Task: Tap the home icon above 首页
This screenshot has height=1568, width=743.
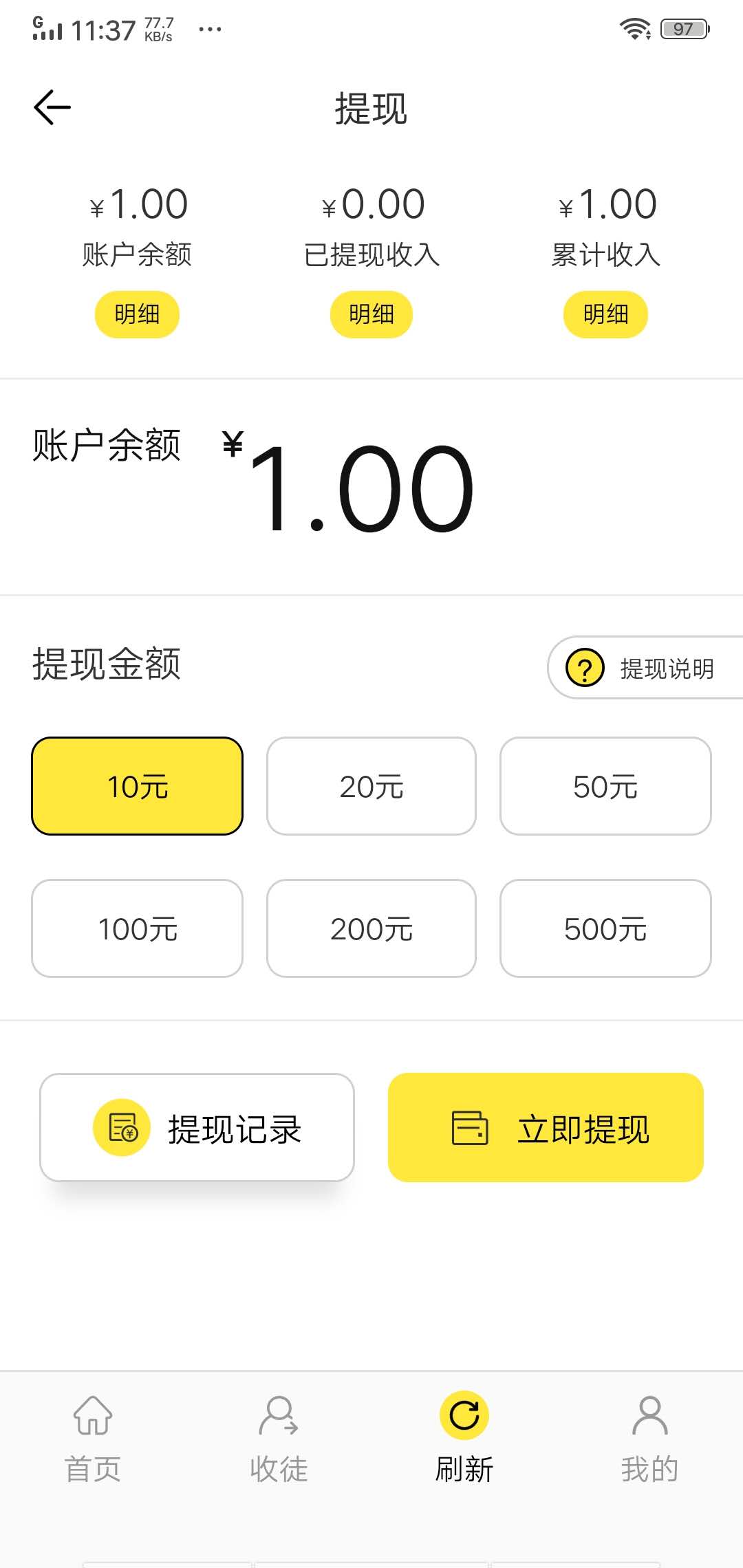Action: (91, 1417)
